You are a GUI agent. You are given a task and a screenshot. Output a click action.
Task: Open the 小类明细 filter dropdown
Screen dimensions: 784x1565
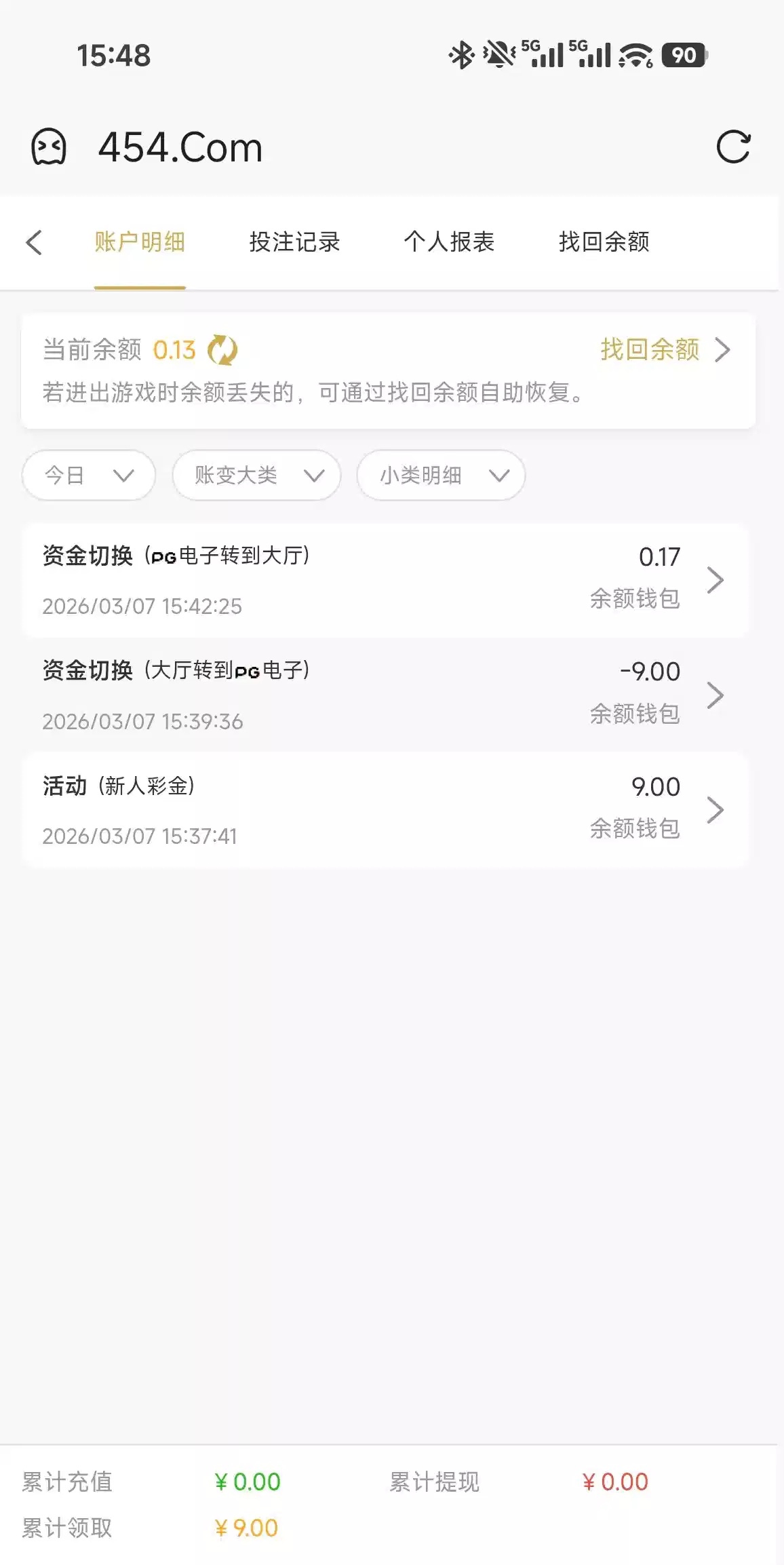[441, 476]
